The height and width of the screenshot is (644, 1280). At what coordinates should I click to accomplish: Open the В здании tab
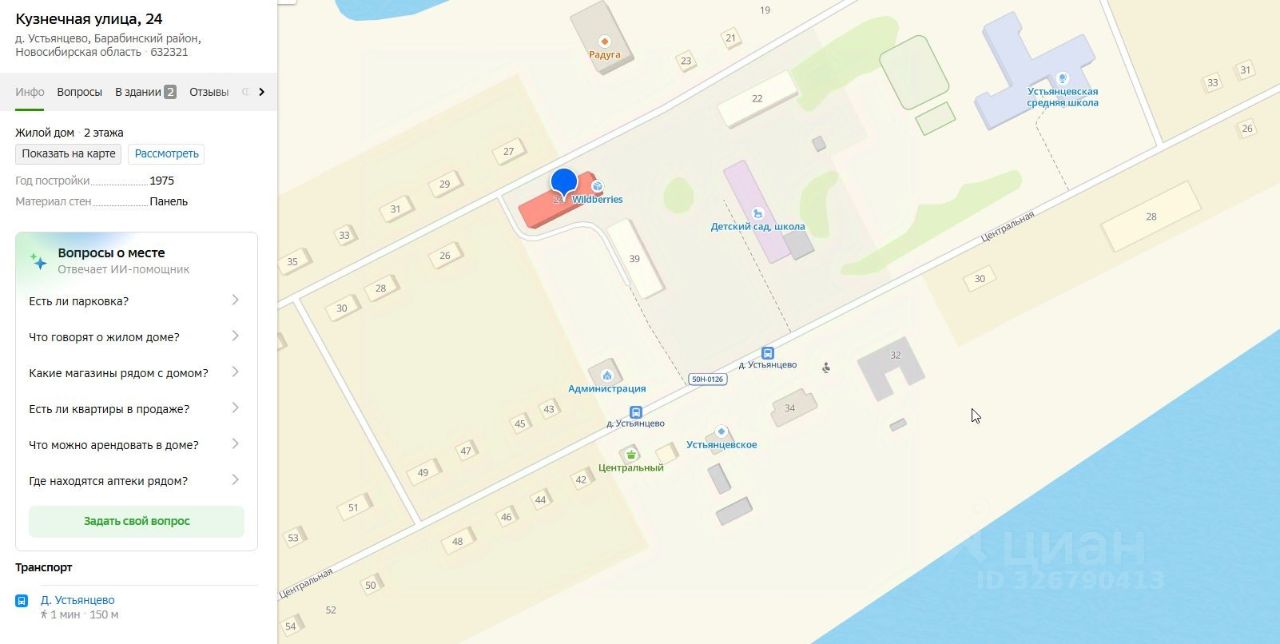pos(145,92)
